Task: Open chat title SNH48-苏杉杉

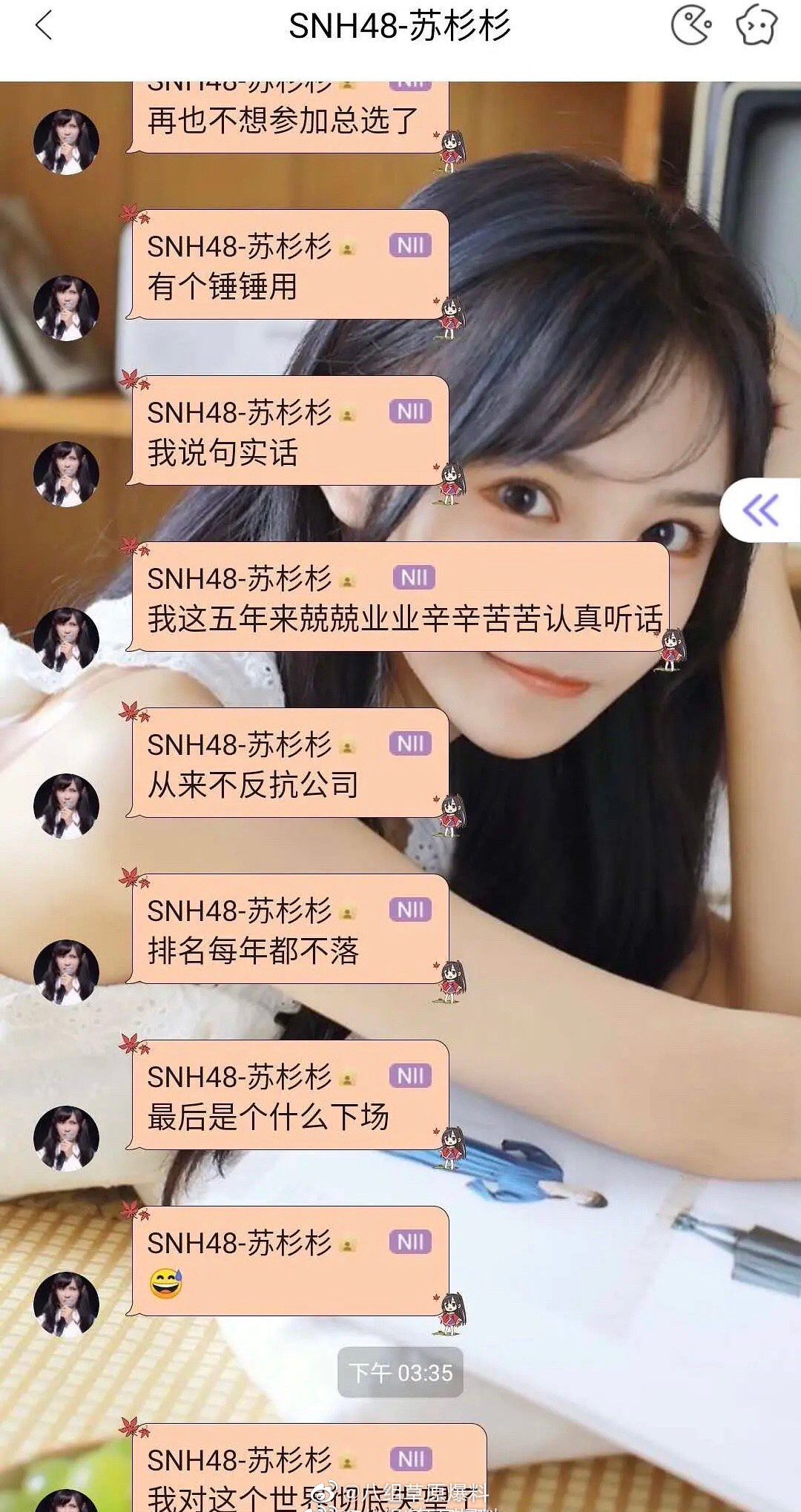Action: coord(400,24)
